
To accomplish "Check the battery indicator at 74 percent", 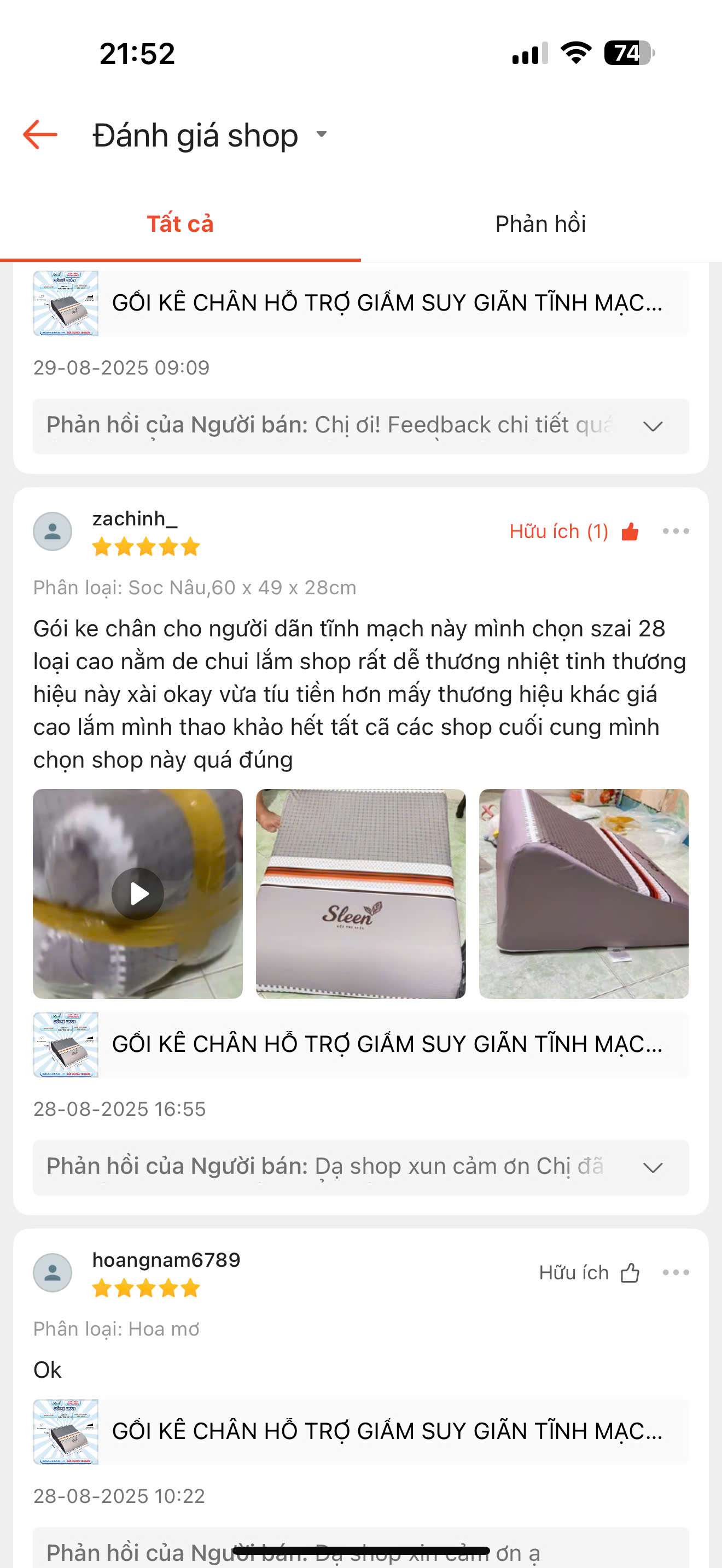I will coord(627,54).
